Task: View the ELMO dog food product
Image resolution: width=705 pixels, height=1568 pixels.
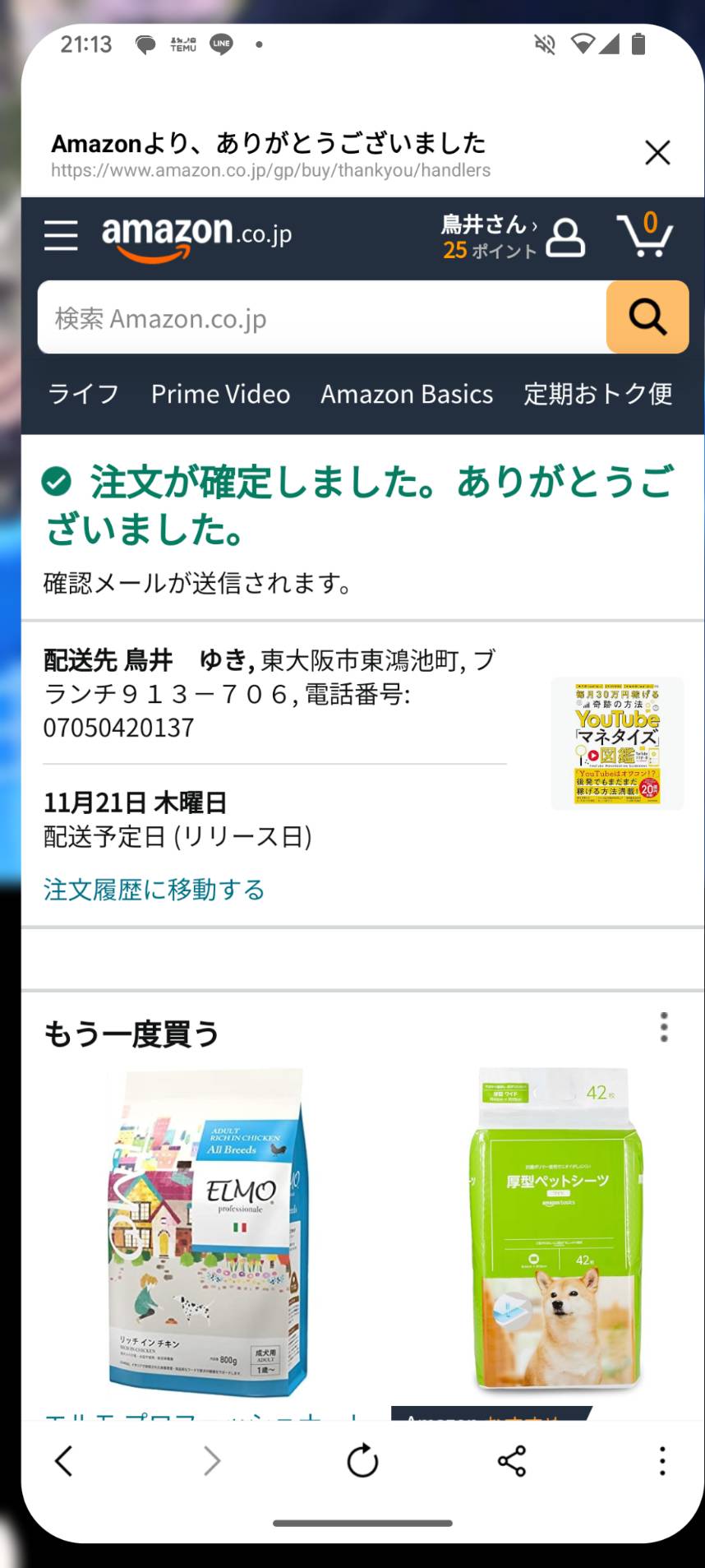Action: pos(208,1232)
